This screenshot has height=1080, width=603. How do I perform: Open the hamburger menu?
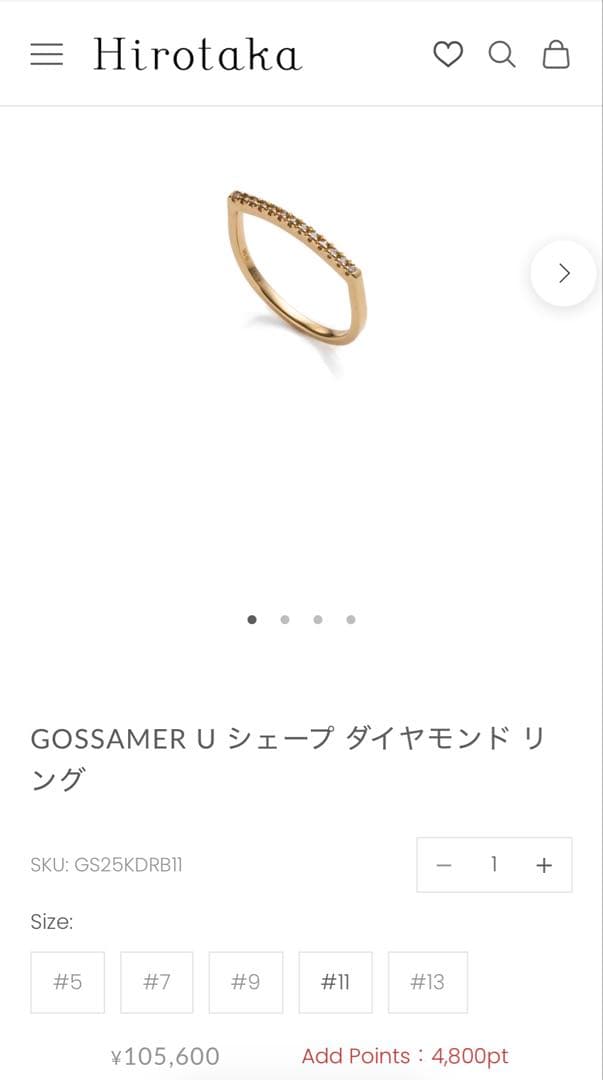(x=47, y=54)
